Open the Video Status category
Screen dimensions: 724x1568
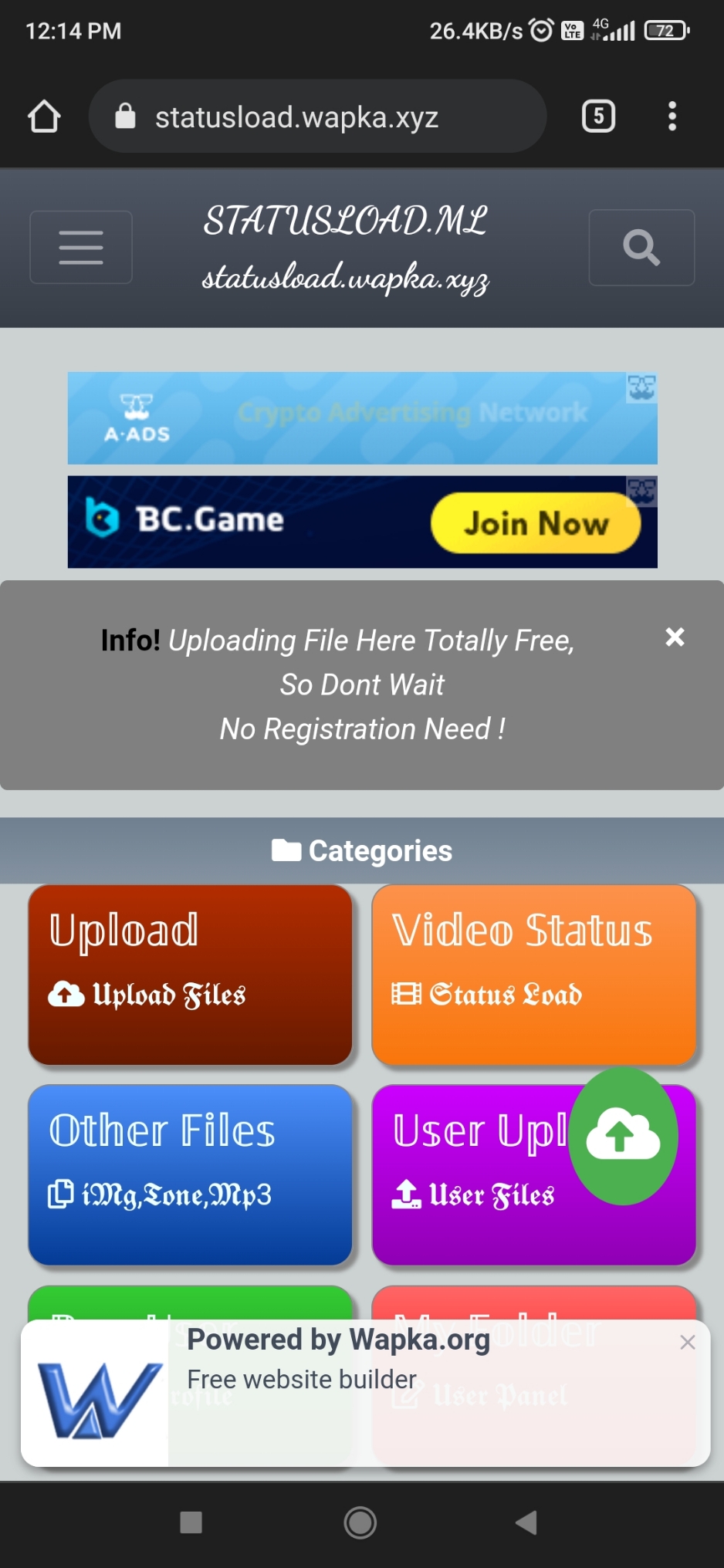[x=533, y=975]
